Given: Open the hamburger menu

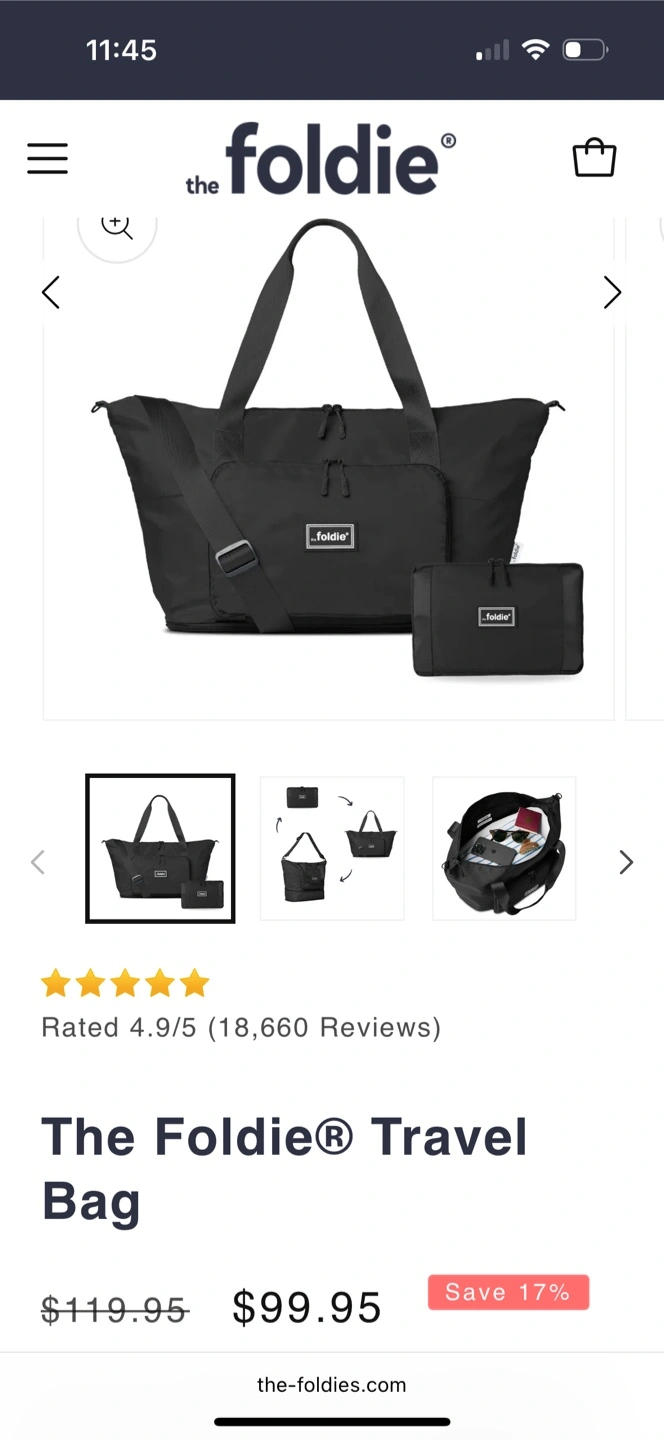Looking at the screenshot, I should click(x=47, y=158).
